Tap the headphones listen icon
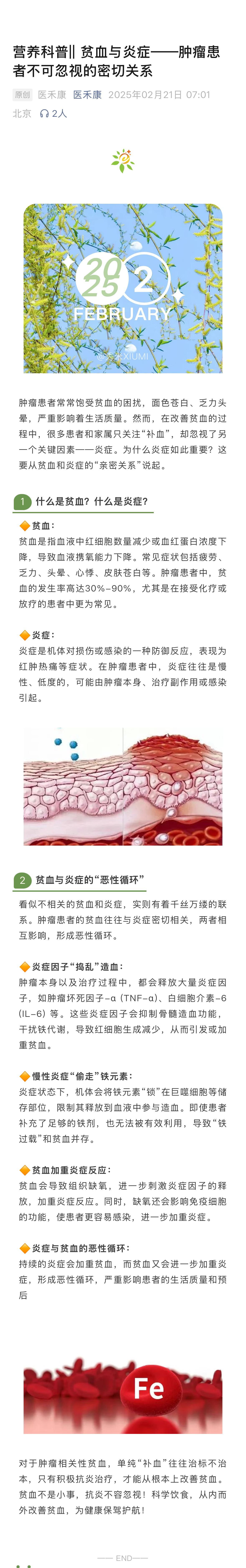Screen dimensions: 246x1568 coord(44,114)
